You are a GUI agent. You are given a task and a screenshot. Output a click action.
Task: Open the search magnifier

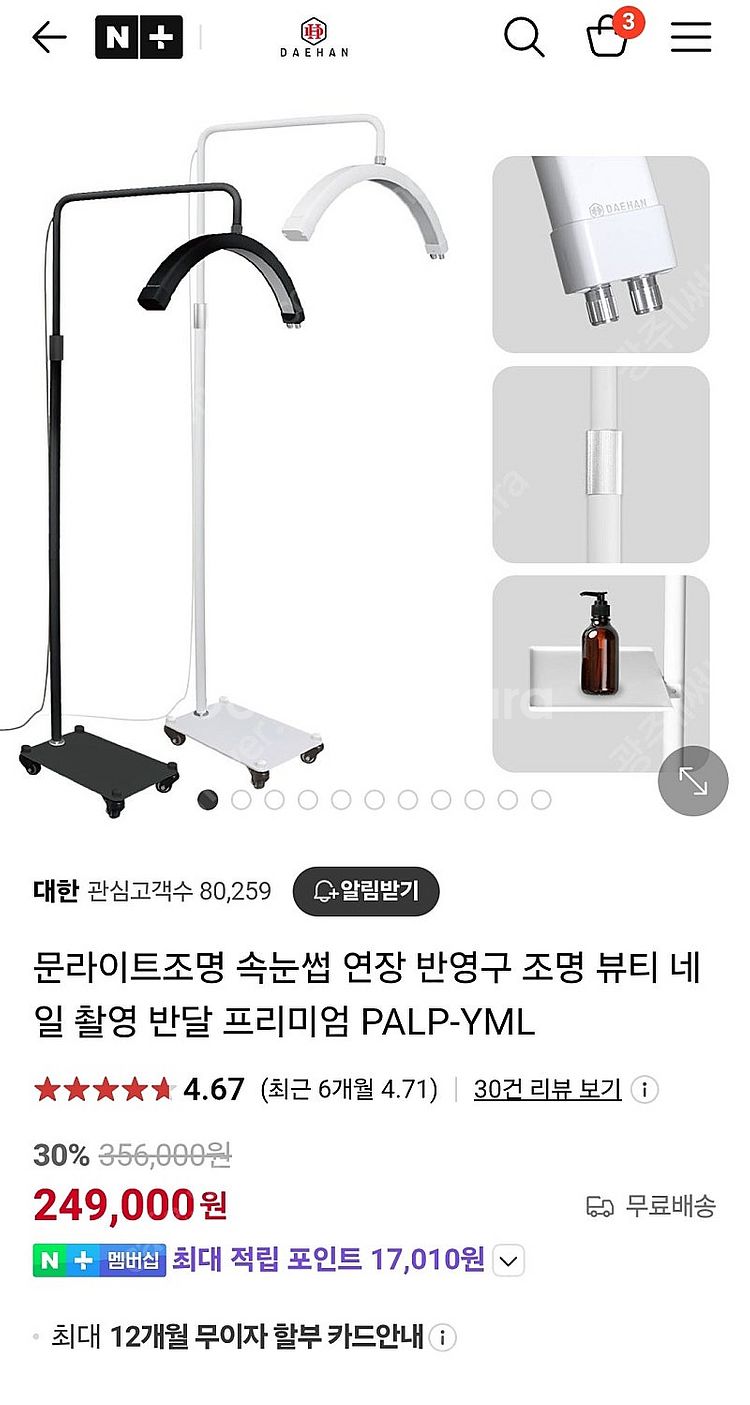point(523,38)
